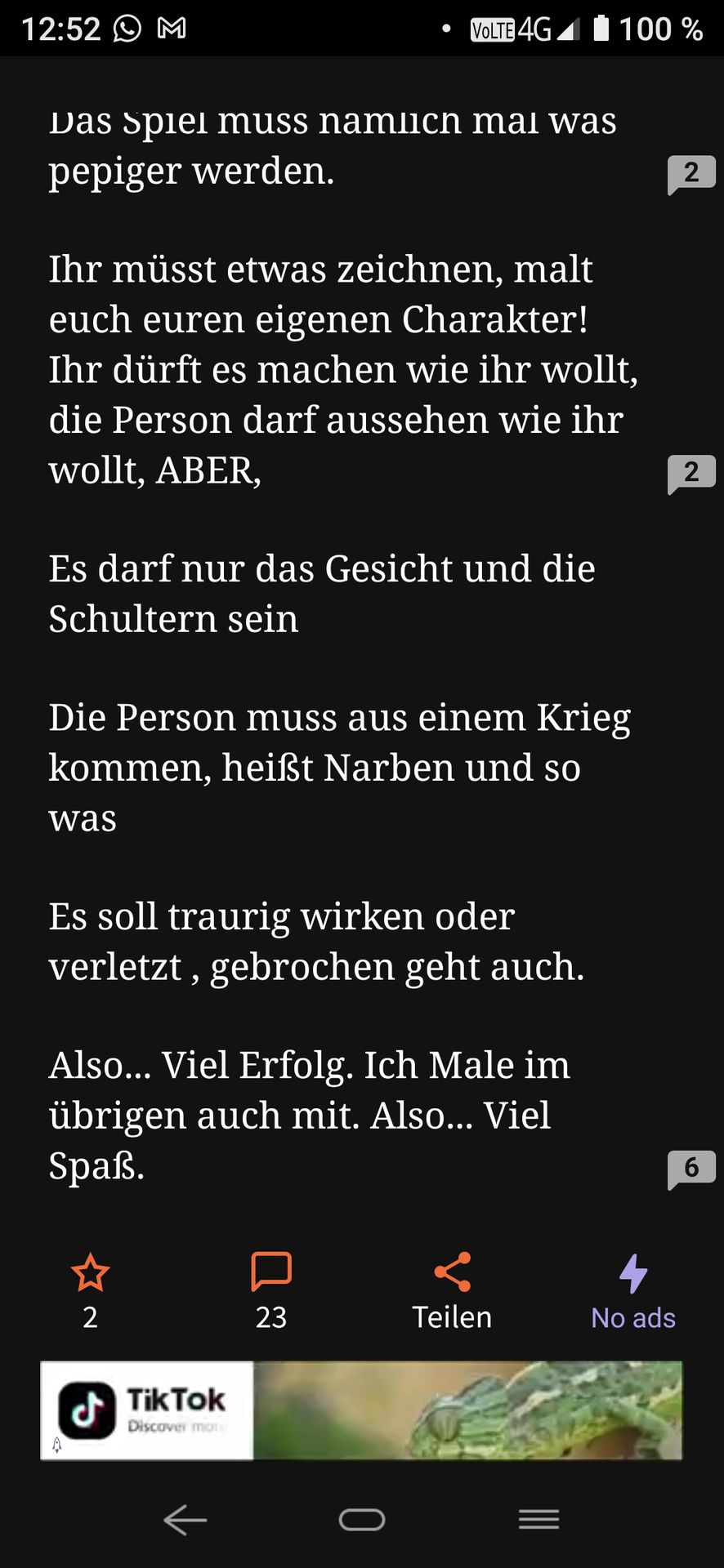Viewport: 724px width, 1568px height.
Task: Open inline comments beside 'pepiger werden'
Action: pos(691,173)
